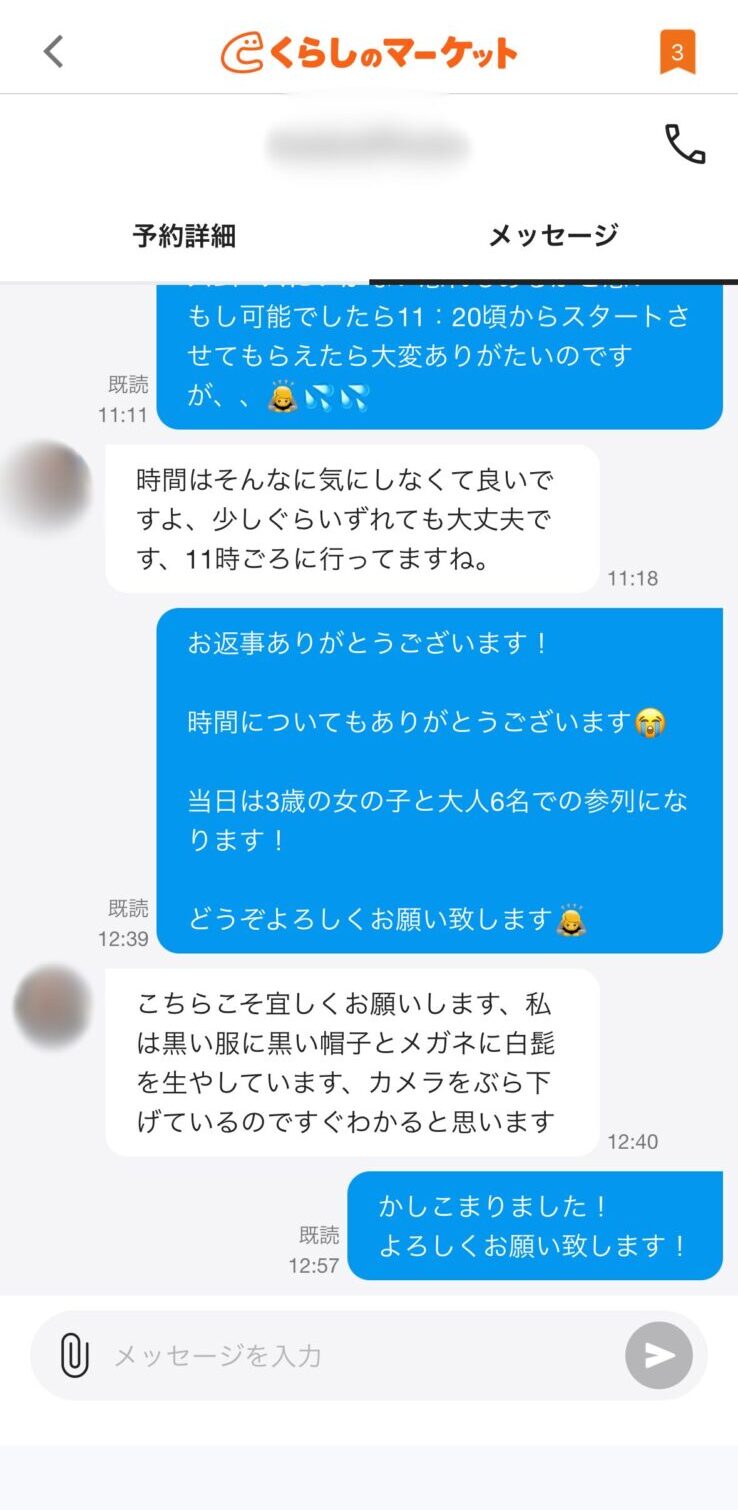Send the message with the arrow button
The width and height of the screenshot is (738, 1510).
[x=659, y=1356]
